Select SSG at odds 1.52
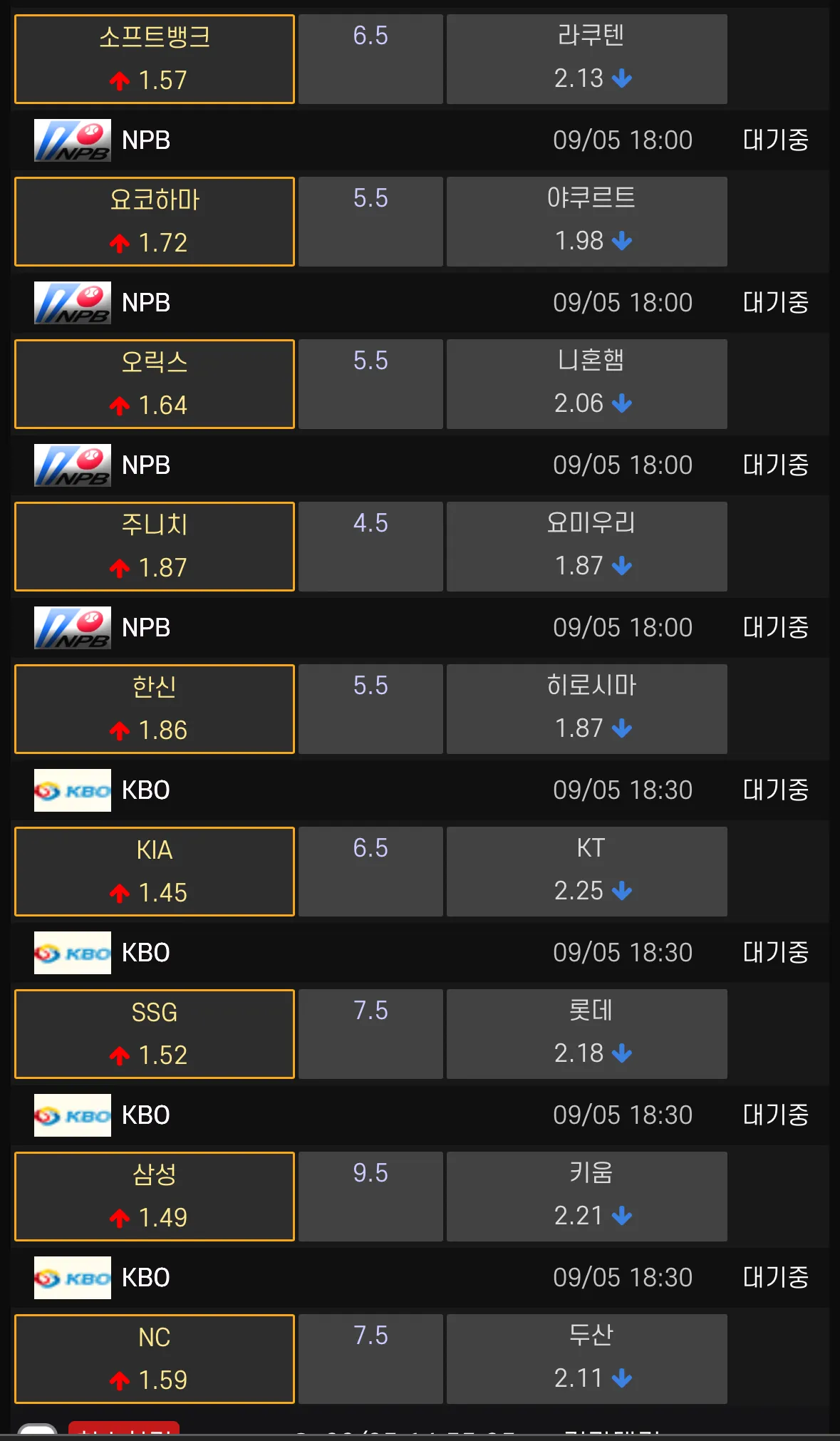This screenshot has height=1441, width=840. [x=155, y=1034]
